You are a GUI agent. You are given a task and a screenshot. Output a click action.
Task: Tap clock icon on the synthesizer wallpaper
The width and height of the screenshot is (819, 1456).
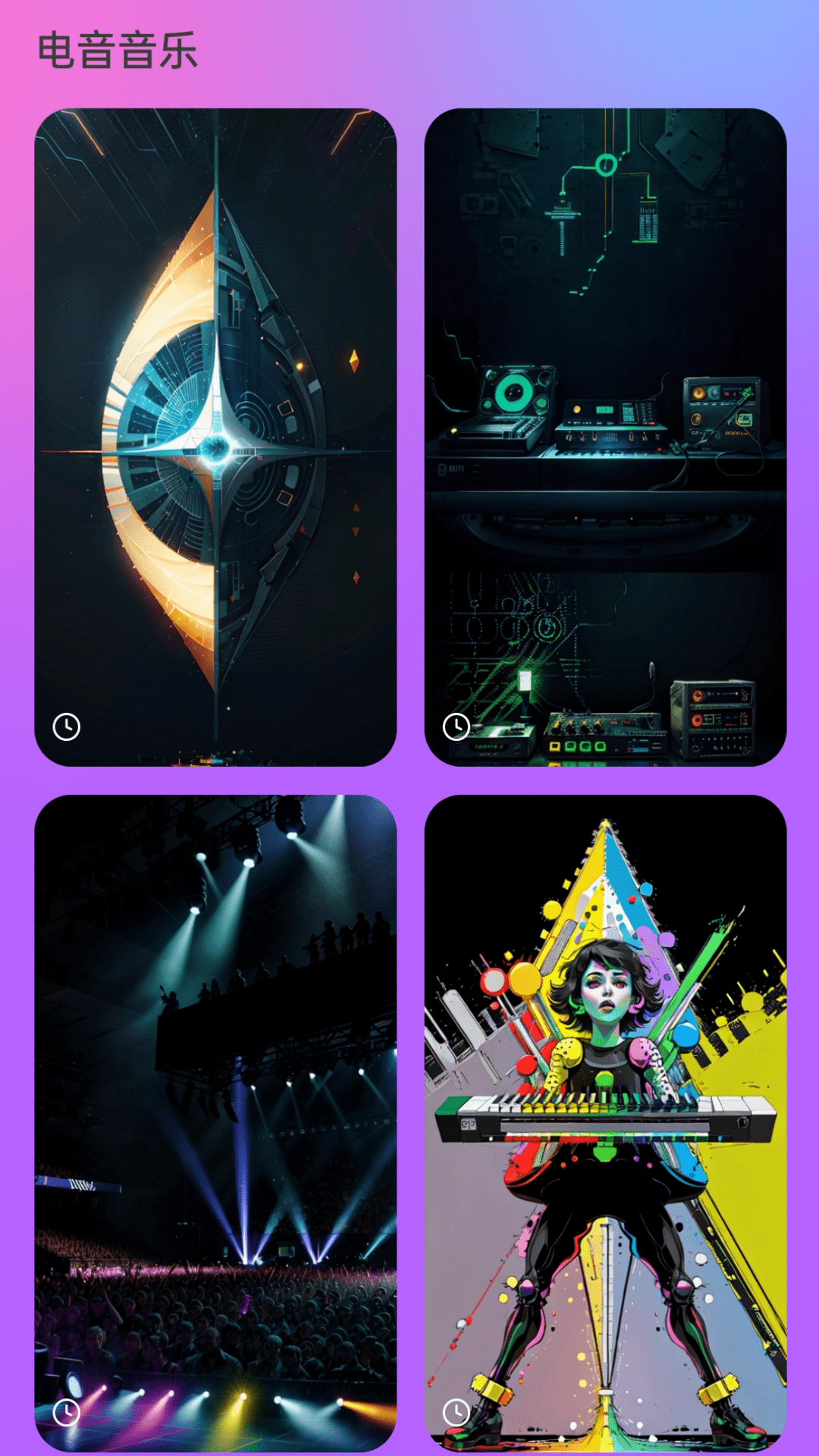point(457,726)
